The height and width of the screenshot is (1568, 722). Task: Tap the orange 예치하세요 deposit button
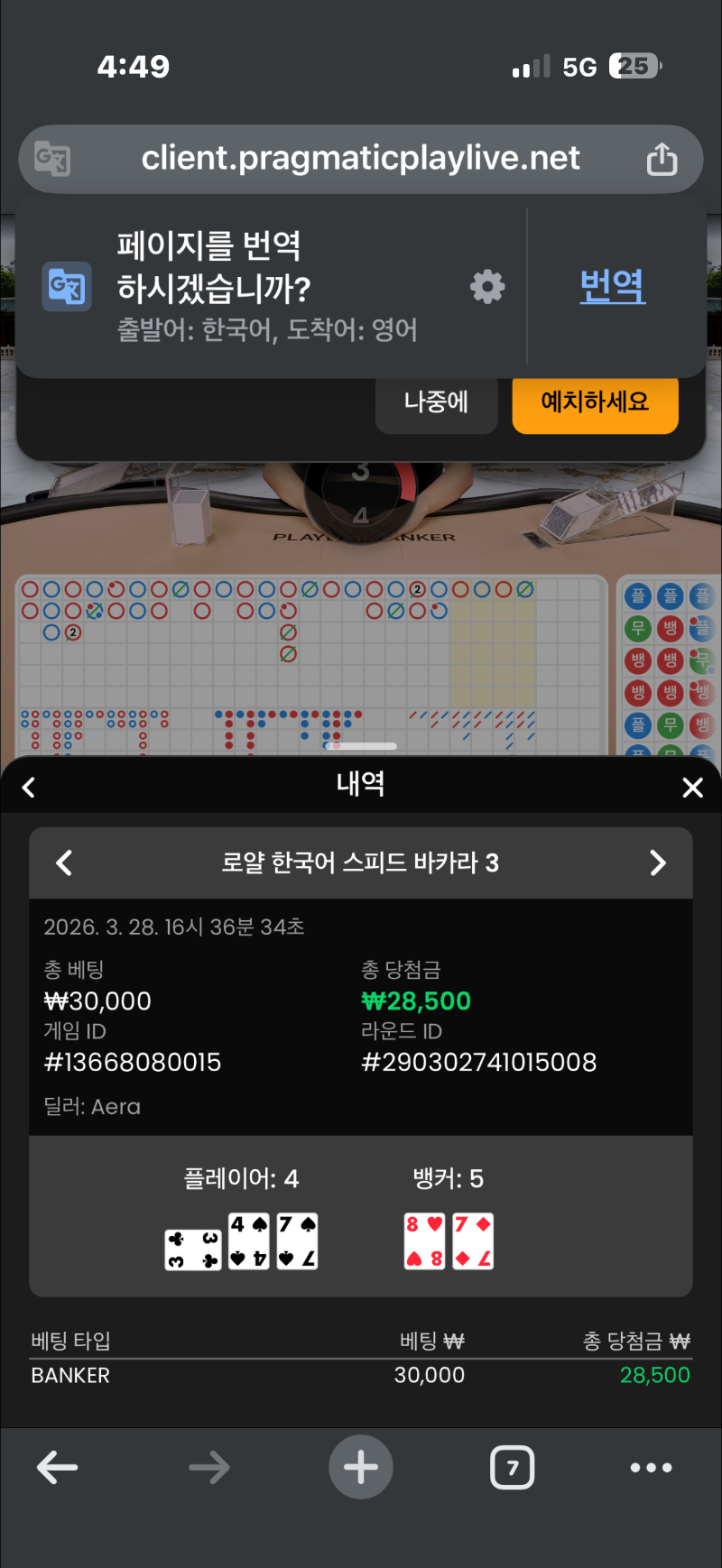point(595,402)
